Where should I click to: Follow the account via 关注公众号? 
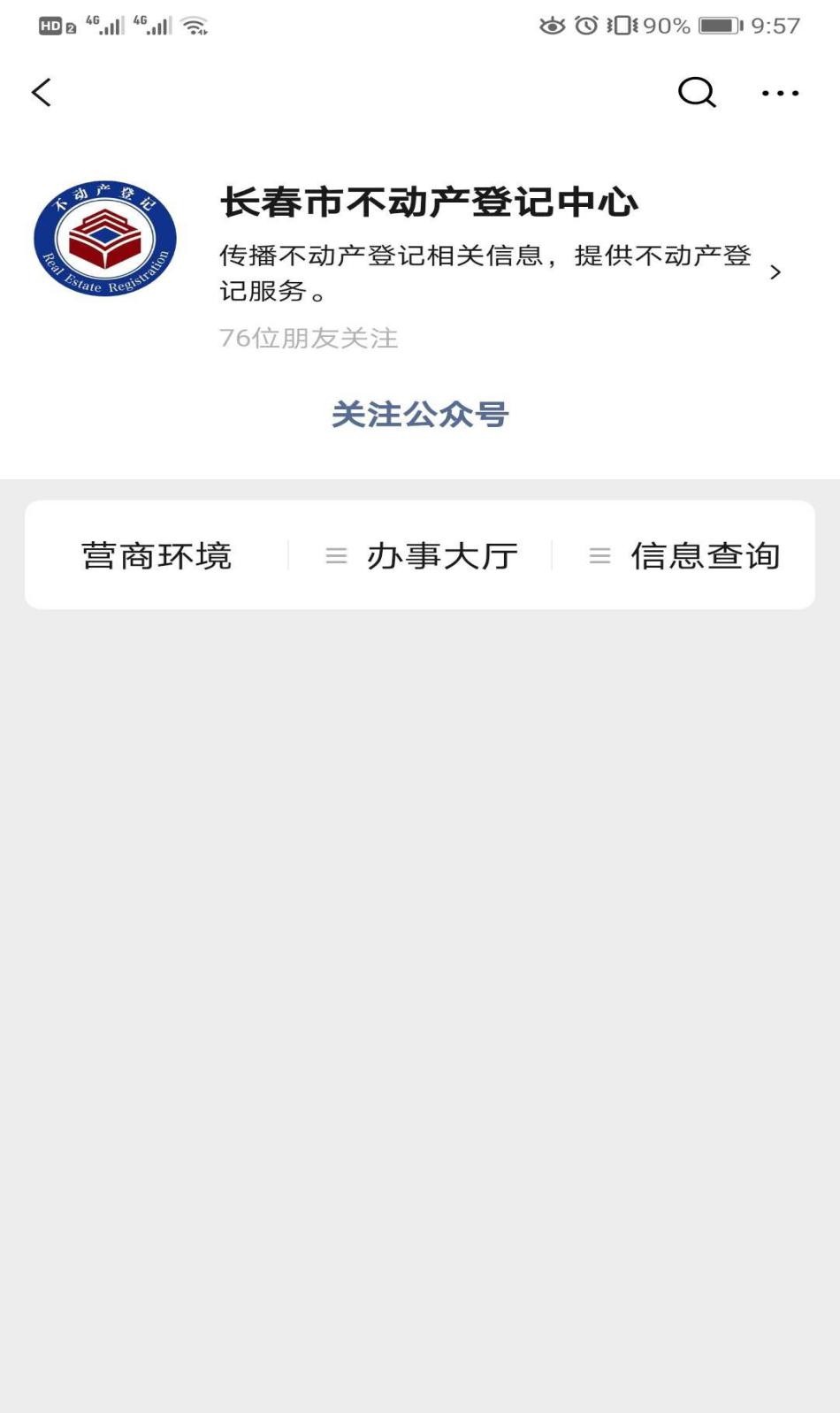tap(420, 414)
